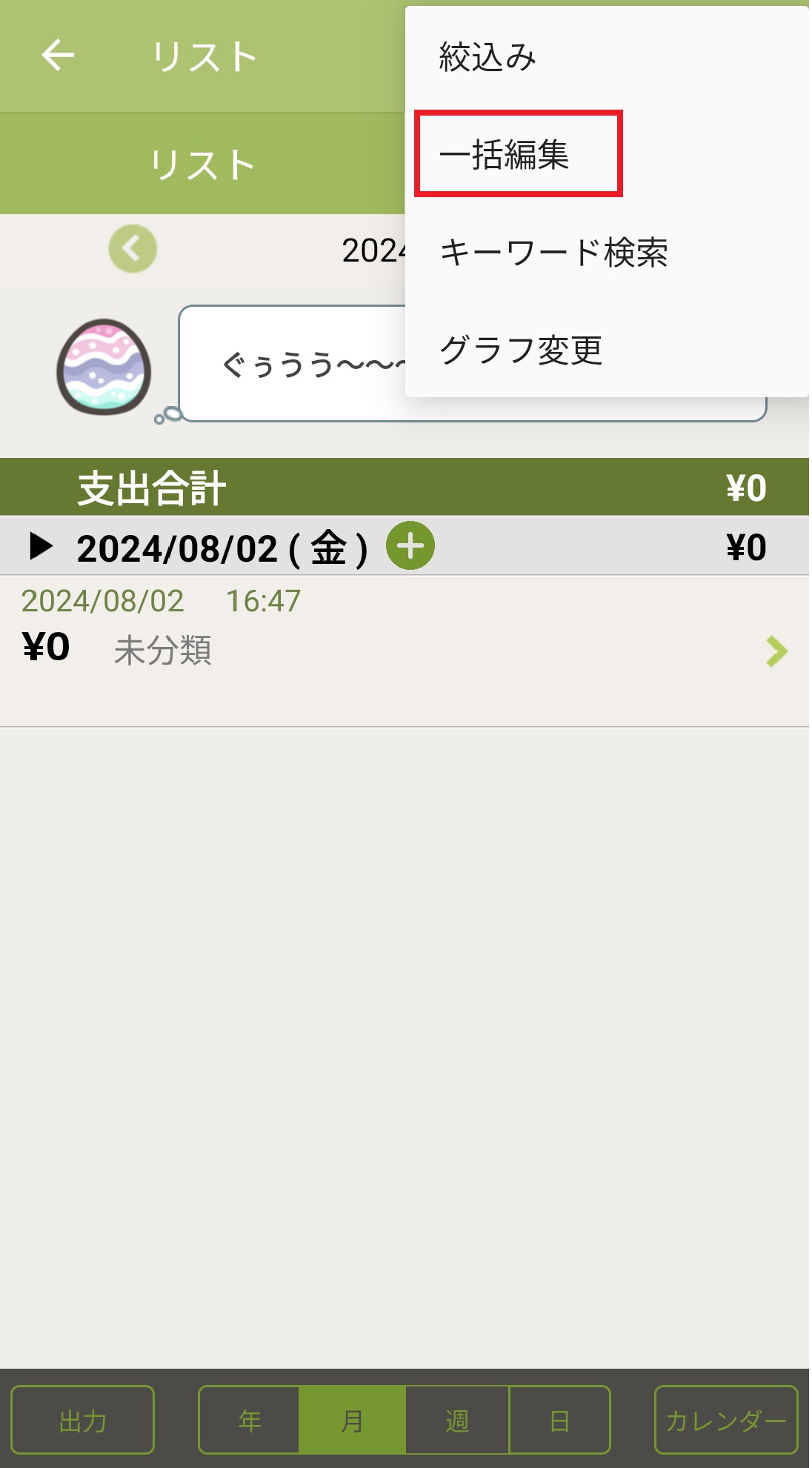The width and height of the screenshot is (812, 1468).
Task: Select the リスト tab
Action: click(202, 164)
